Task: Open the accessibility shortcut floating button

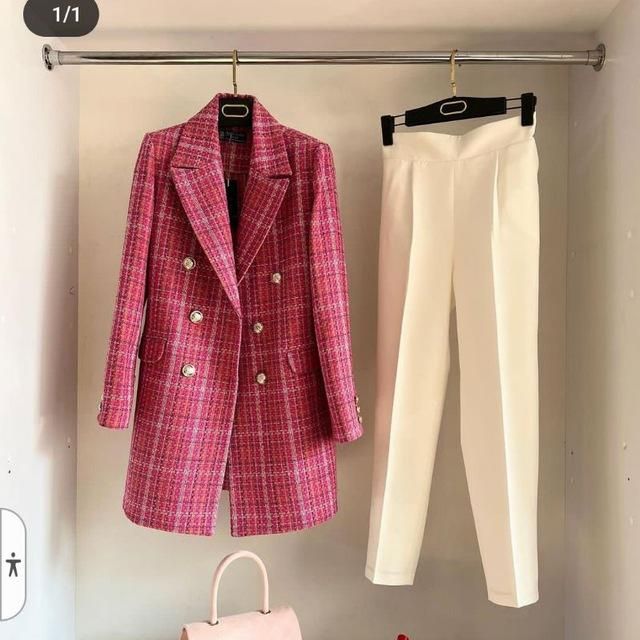Action: [x=12, y=564]
